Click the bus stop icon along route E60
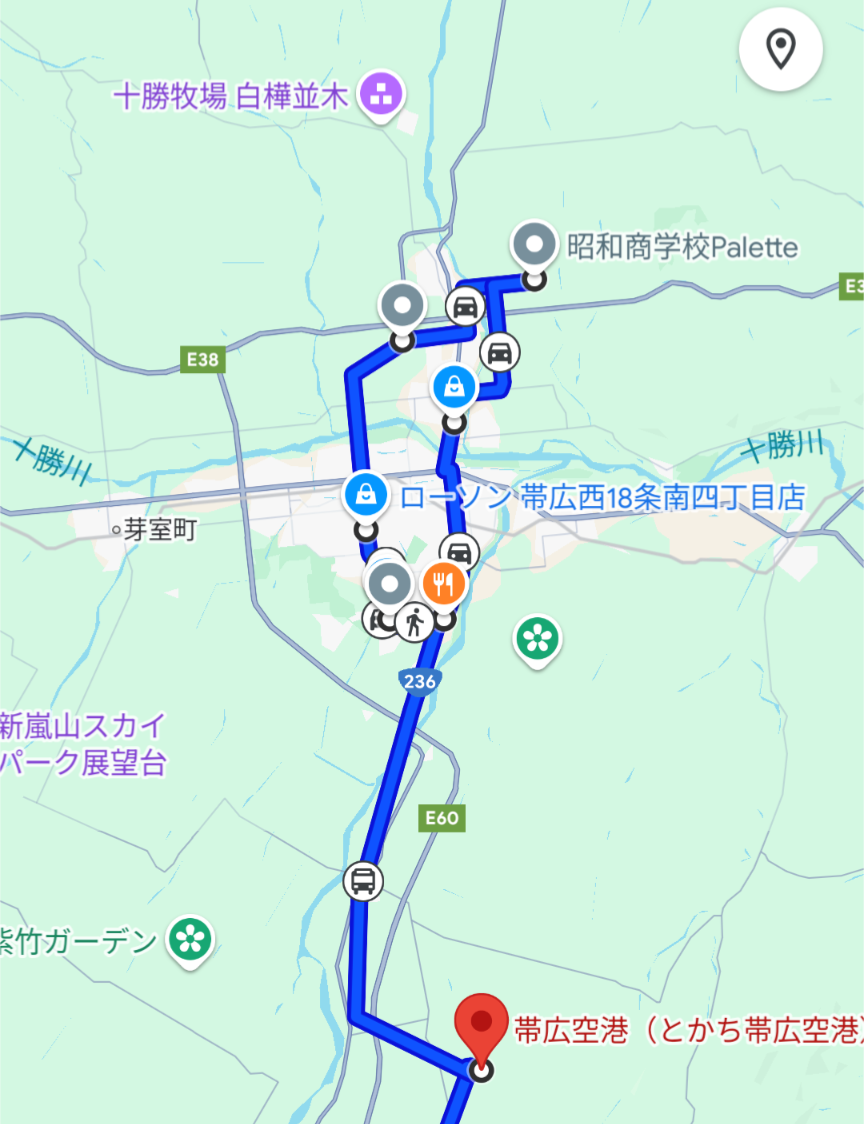Image resolution: width=864 pixels, height=1124 pixels. tap(362, 879)
